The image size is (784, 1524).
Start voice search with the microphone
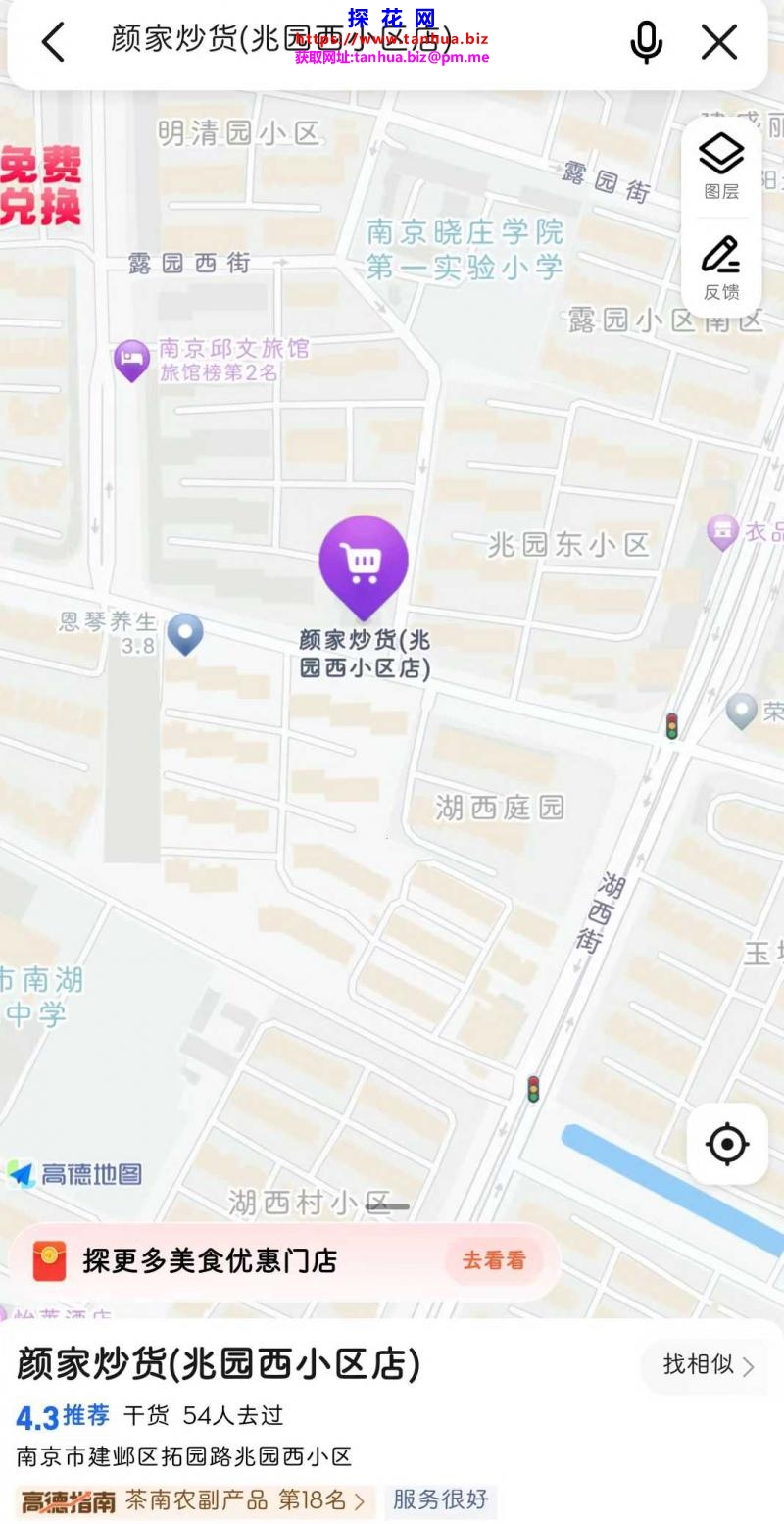pos(646,42)
